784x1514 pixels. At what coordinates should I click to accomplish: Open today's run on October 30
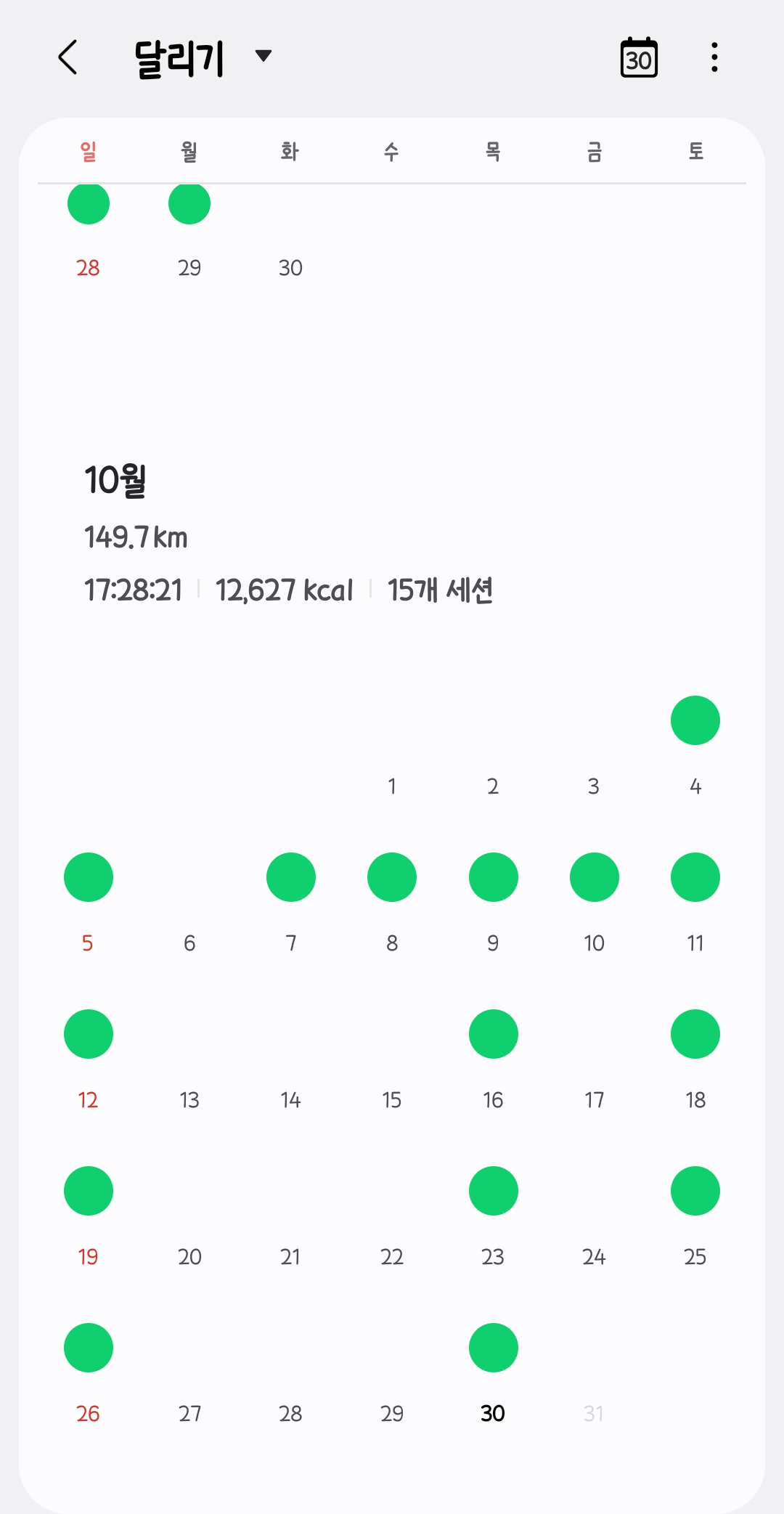494,1348
